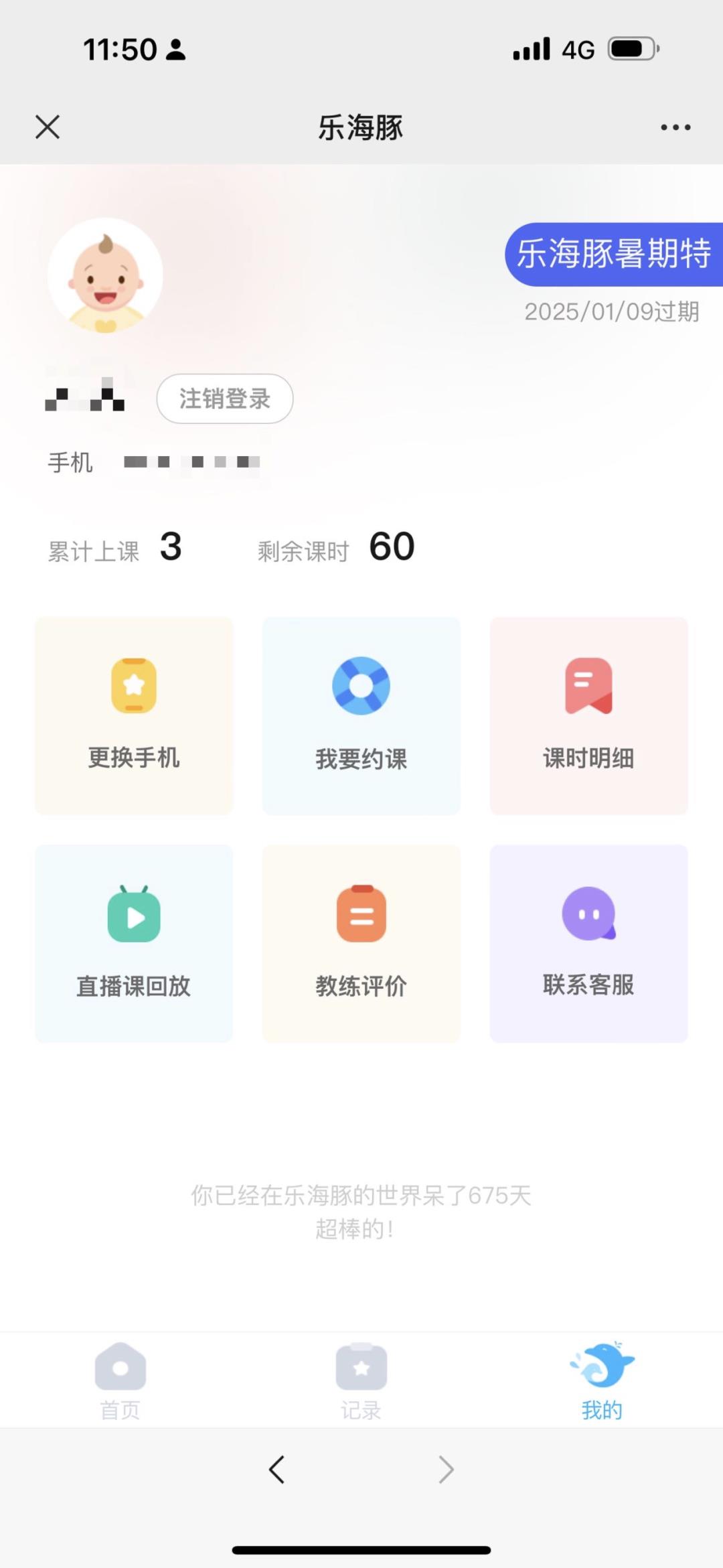Open 直播课回放 live class replays
This screenshot has width=723, height=1568.
point(134,943)
